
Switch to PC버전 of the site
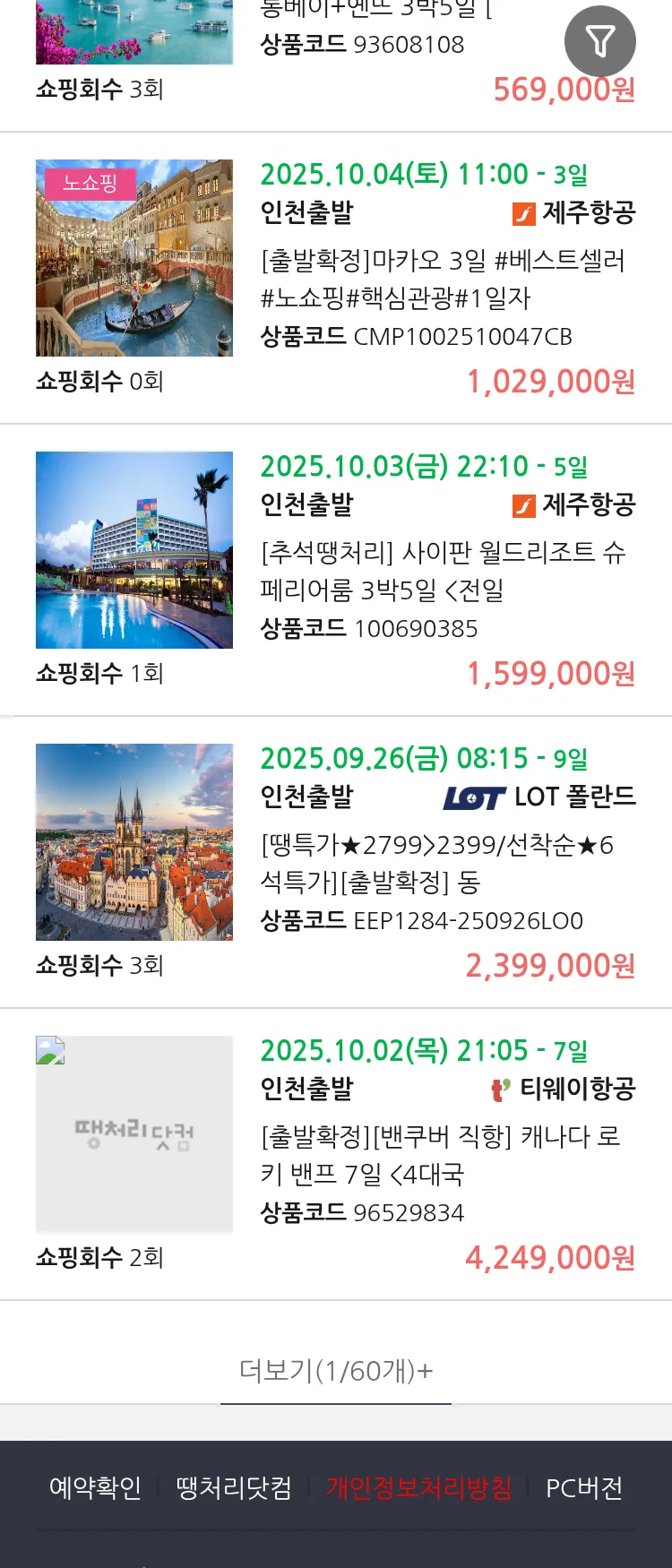pos(584,1488)
